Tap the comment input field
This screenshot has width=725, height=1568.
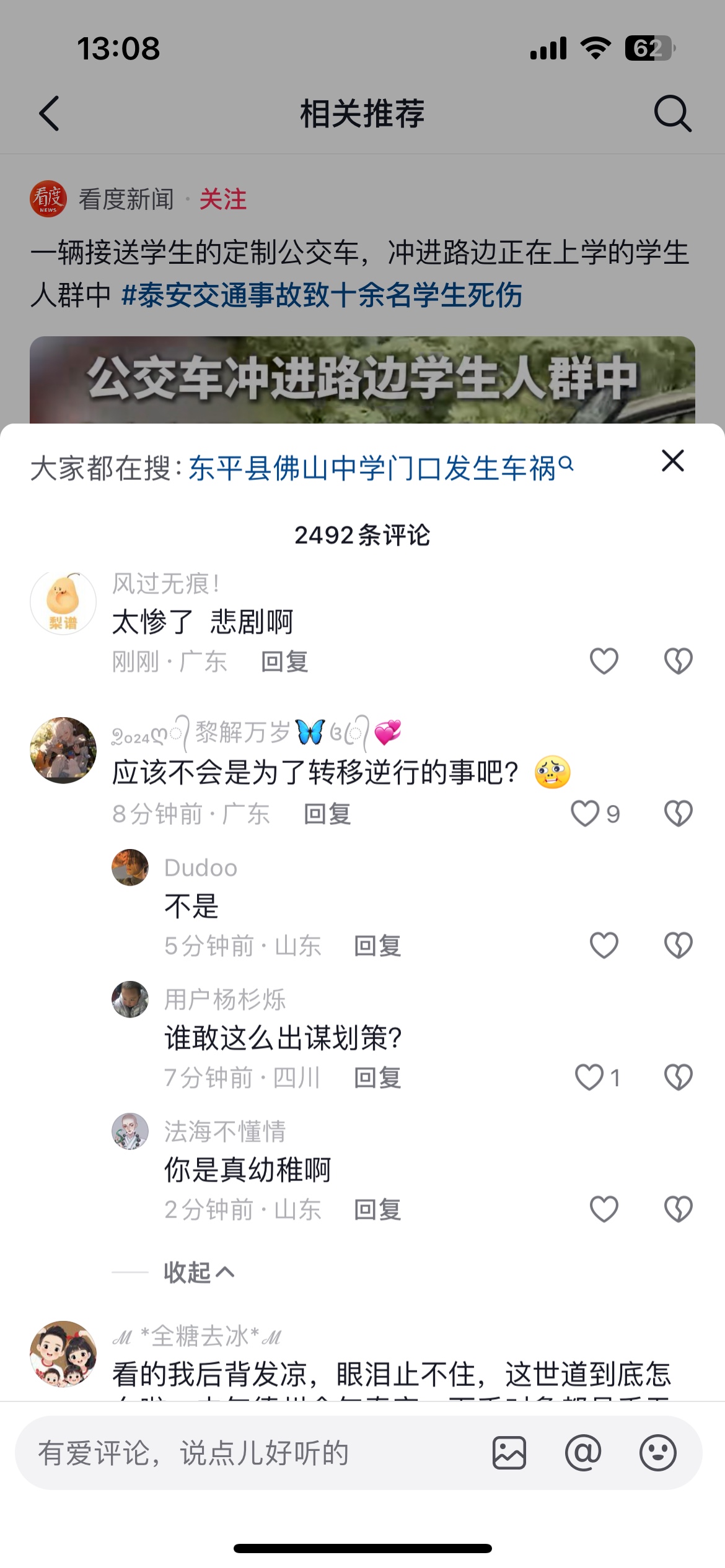(248, 1453)
